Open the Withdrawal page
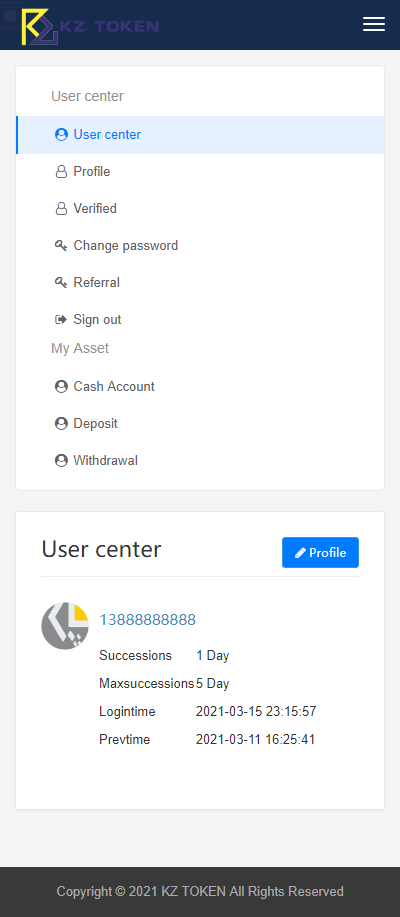 pyautogui.click(x=200, y=460)
